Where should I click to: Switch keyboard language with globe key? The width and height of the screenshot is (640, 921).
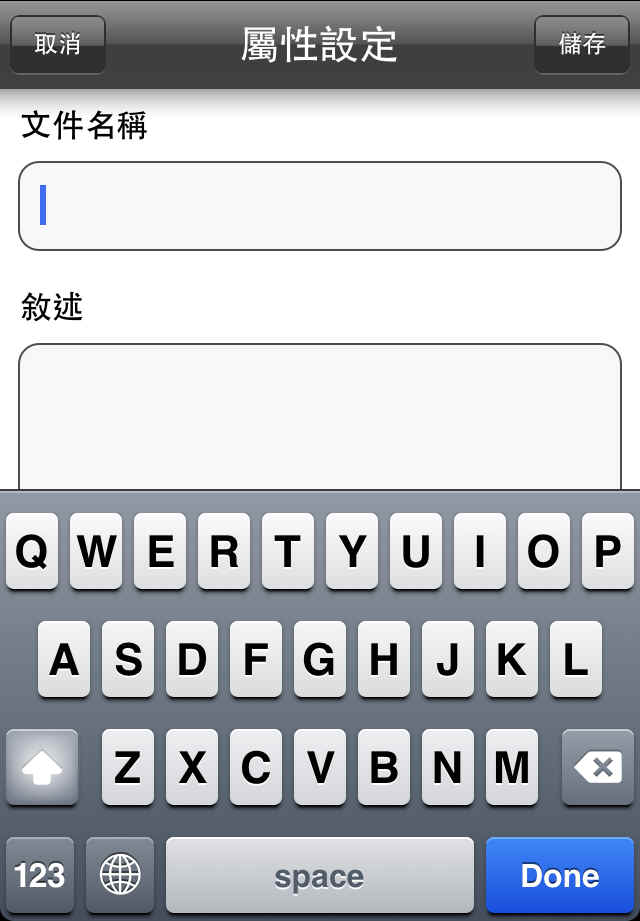[x=120, y=876]
